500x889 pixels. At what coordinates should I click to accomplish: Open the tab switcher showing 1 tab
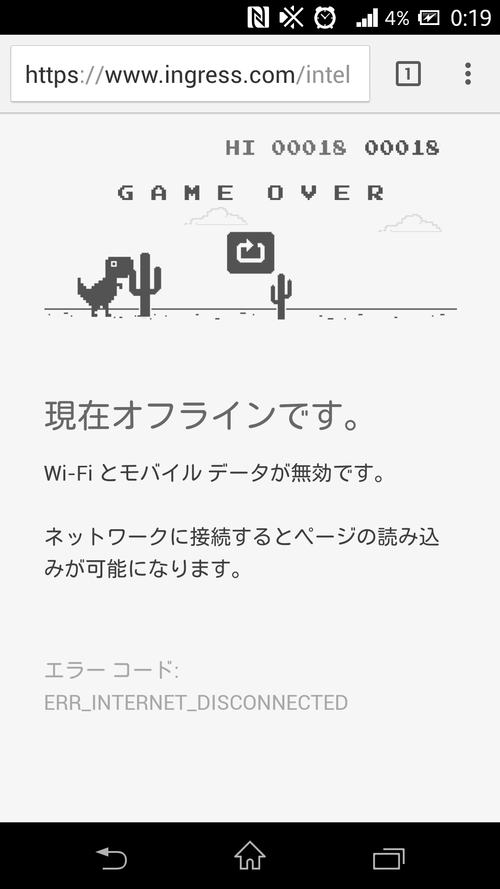pyautogui.click(x=408, y=74)
